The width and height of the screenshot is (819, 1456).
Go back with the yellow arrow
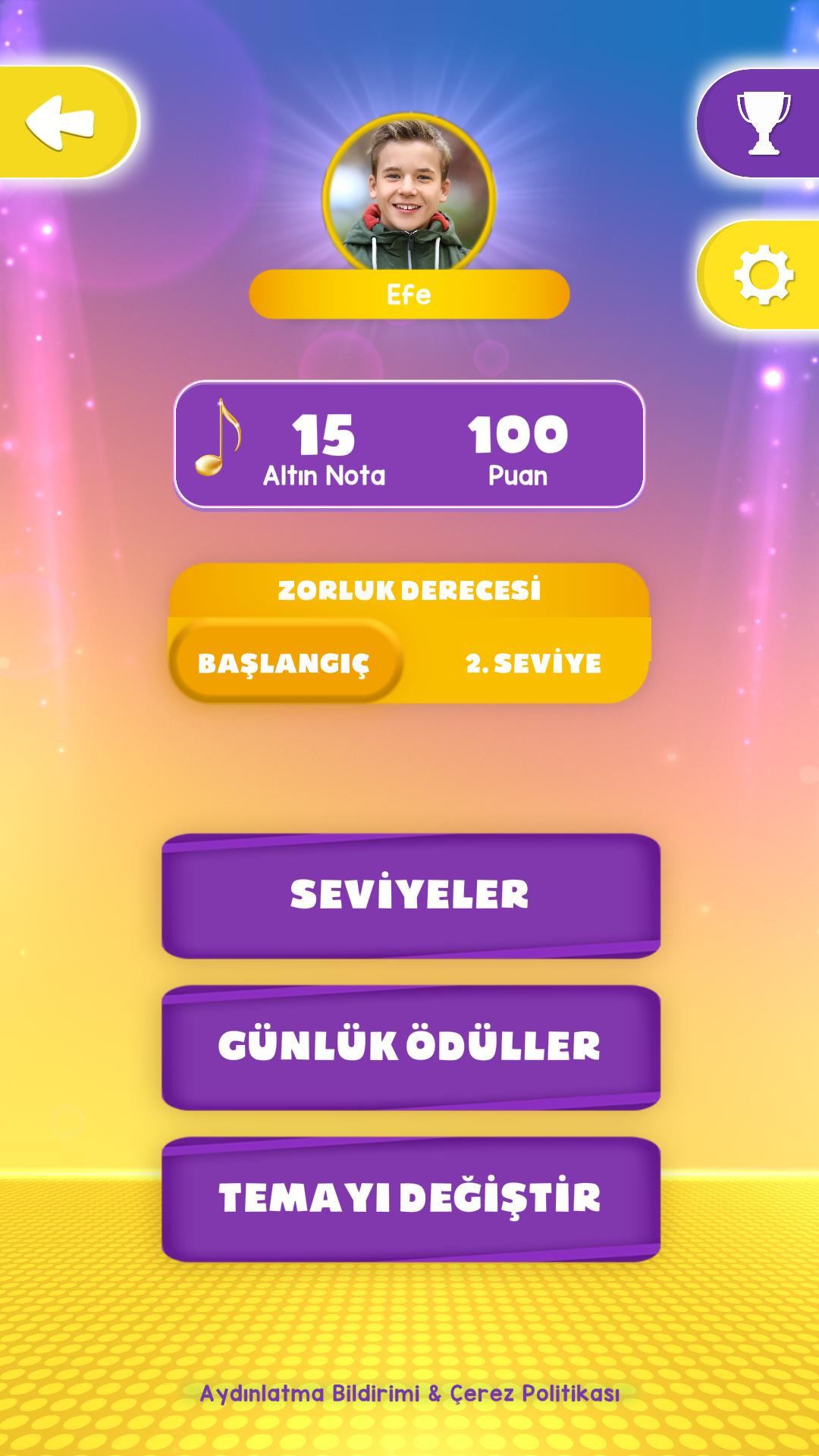[x=64, y=122]
